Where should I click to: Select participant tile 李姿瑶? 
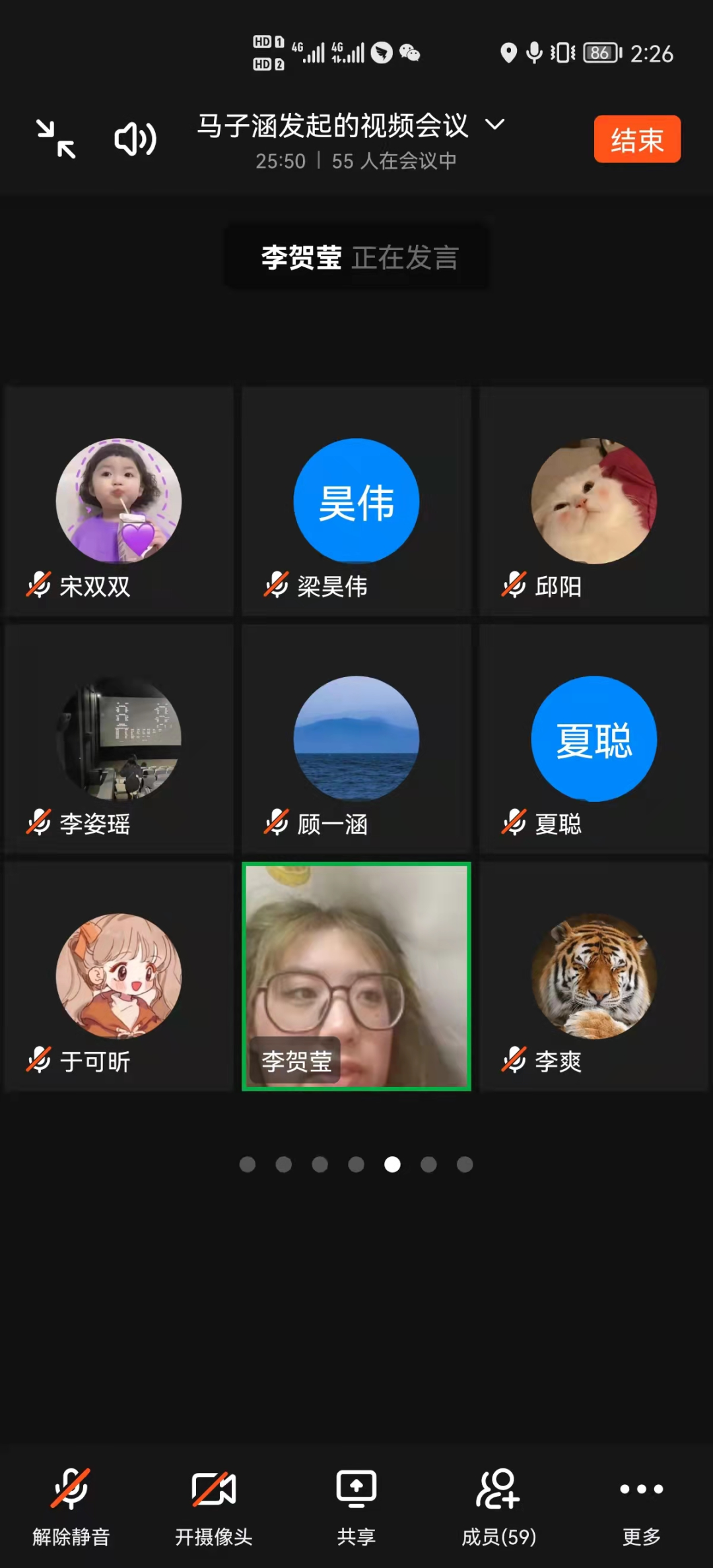119,739
